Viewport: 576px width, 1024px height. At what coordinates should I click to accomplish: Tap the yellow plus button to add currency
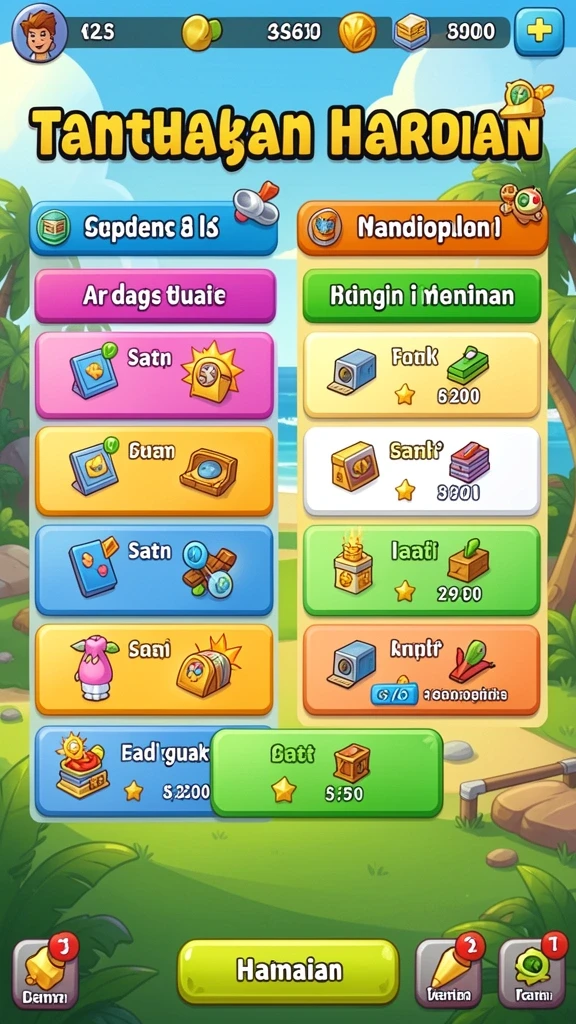click(539, 31)
